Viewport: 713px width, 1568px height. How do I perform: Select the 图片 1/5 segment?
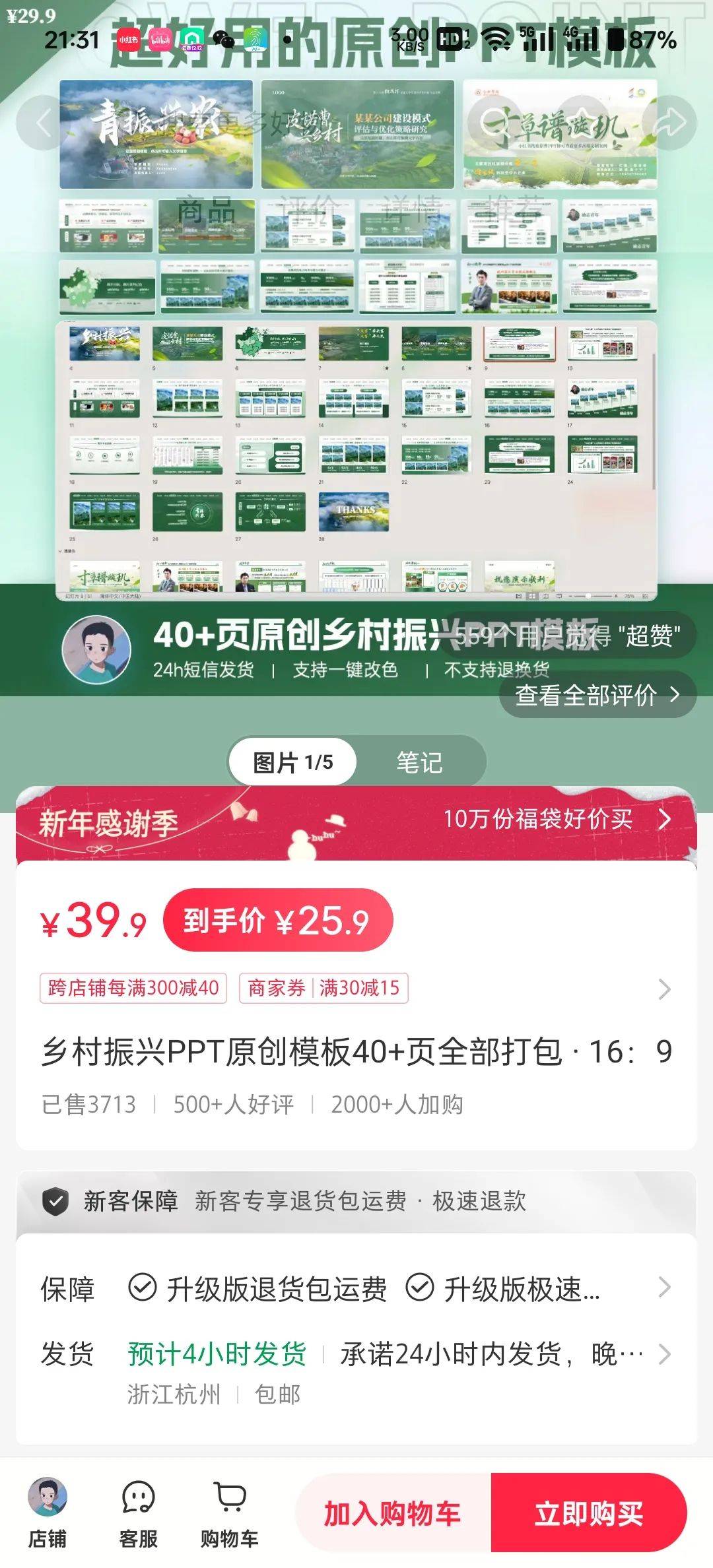(x=293, y=763)
